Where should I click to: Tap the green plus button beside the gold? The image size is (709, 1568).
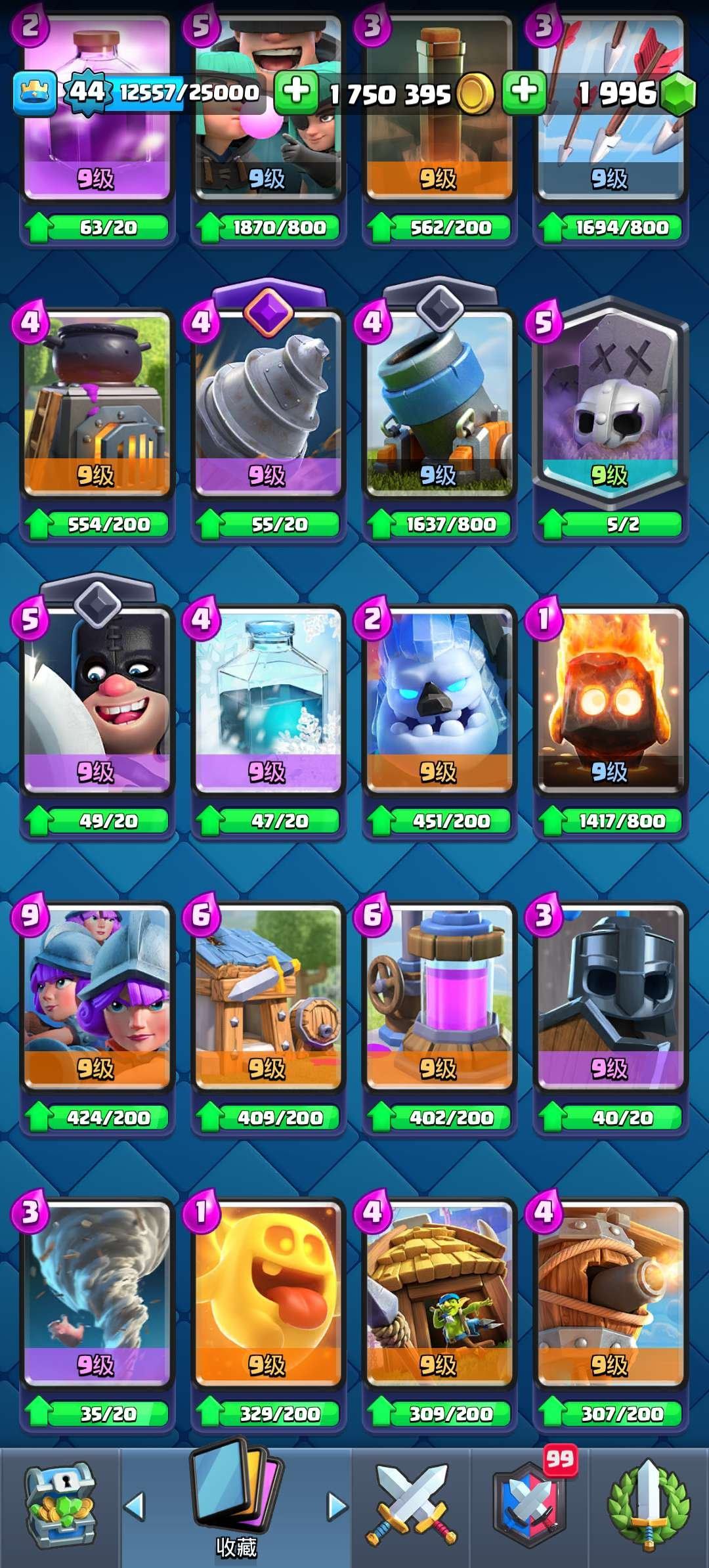tap(524, 92)
